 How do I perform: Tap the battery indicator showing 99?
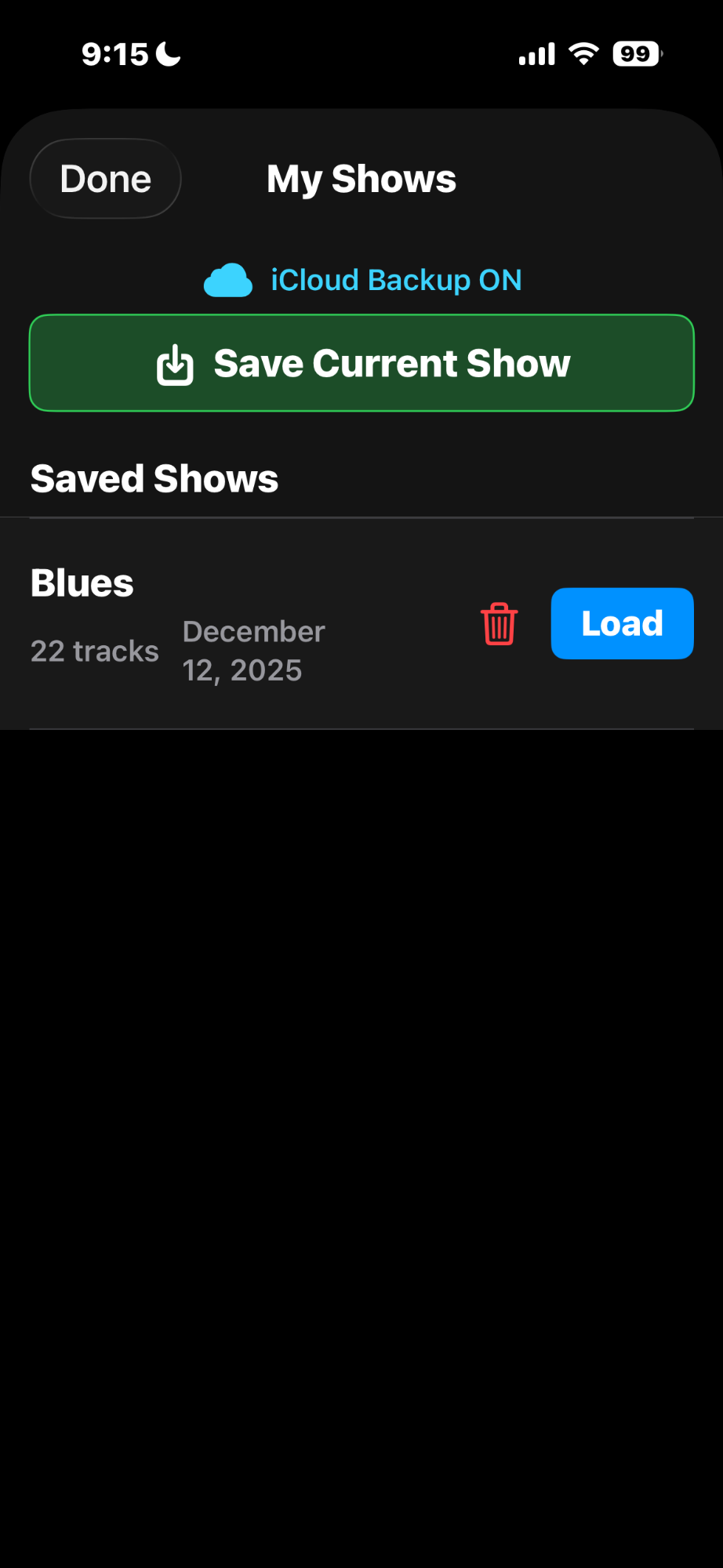click(x=635, y=53)
